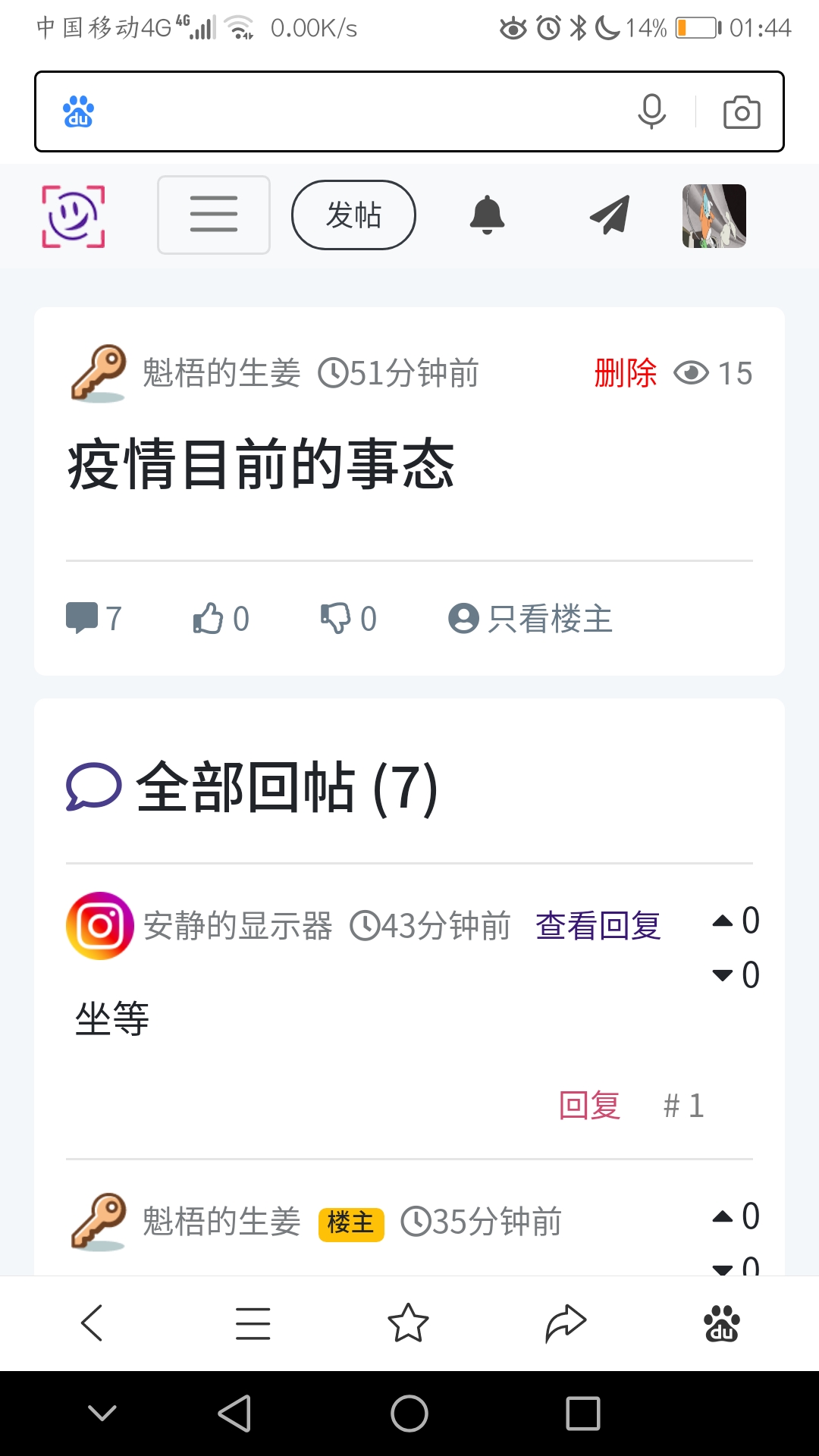Image resolution: width=819 pixels, height=1456 pixels.
Task: Start voice search with the microphone
Action: [x=651, y=112]
